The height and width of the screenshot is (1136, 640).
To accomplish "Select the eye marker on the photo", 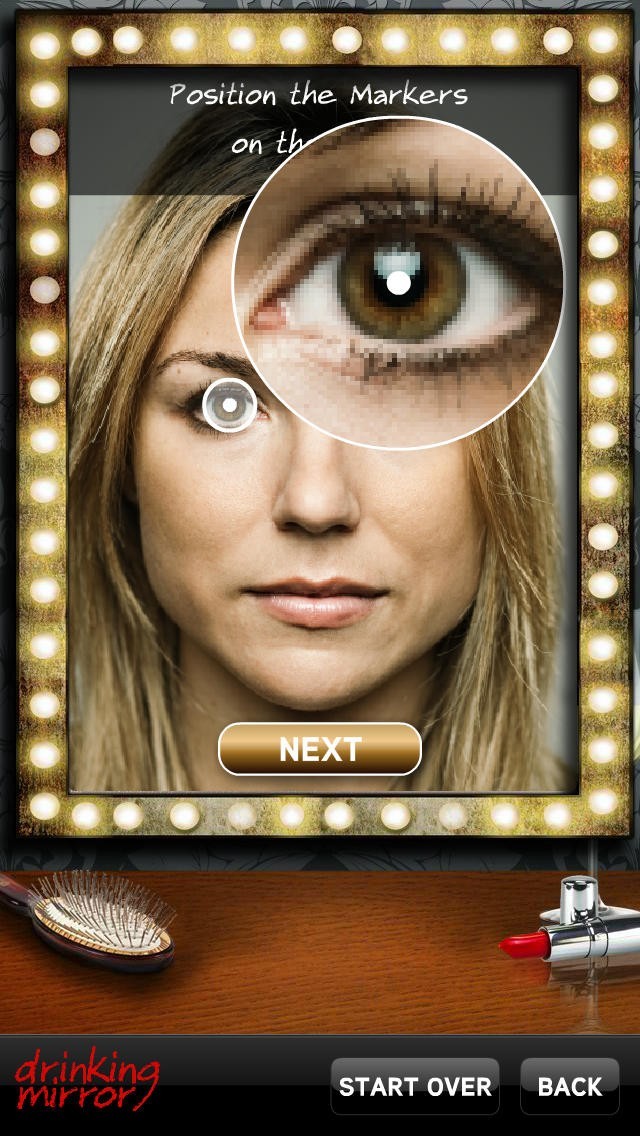I will coord(230,405).
